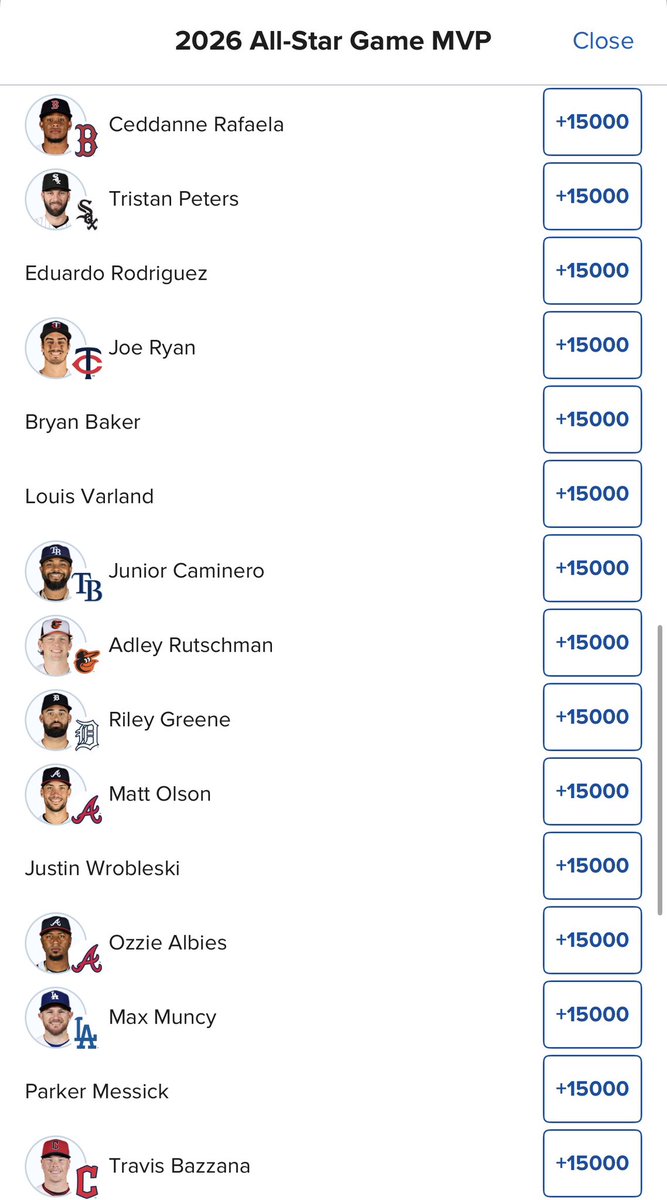The width and height of the screenshot is (667, 1200).
Task: Bet on Junior Caminero at +15000
Action: pyautogui.click(x=592, y=568)
